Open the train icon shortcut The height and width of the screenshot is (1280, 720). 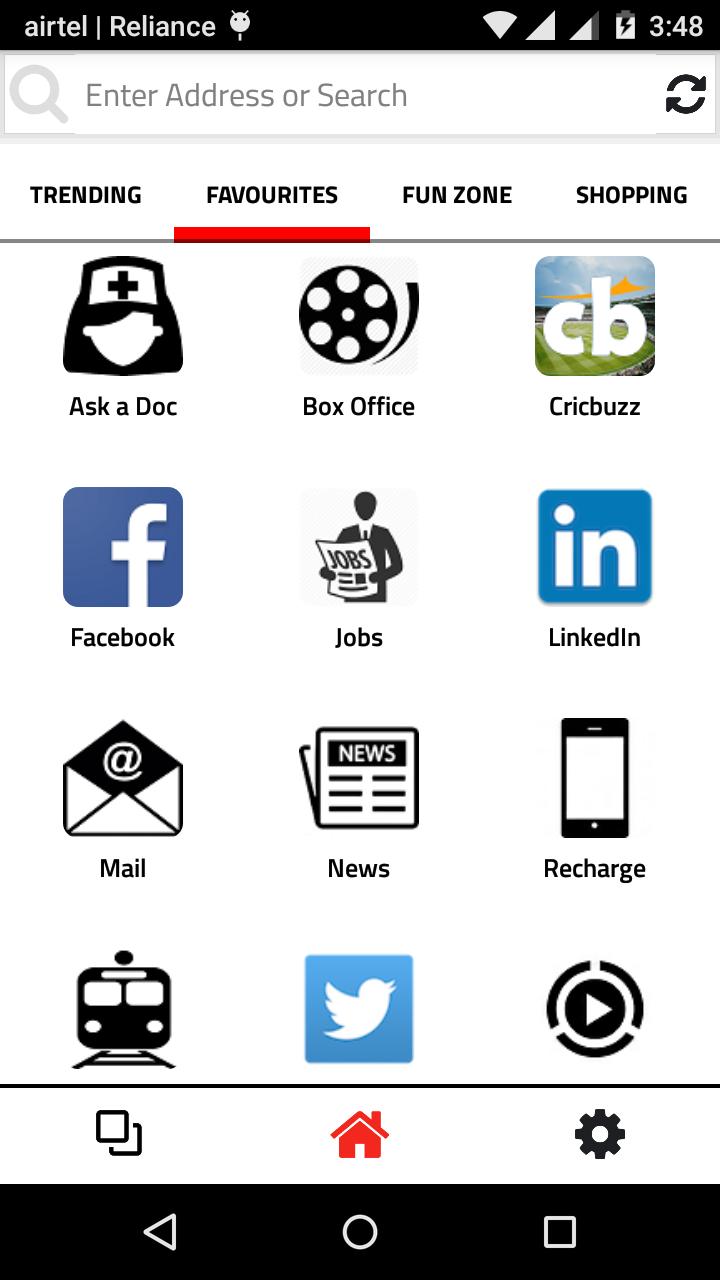[123, 1008]
